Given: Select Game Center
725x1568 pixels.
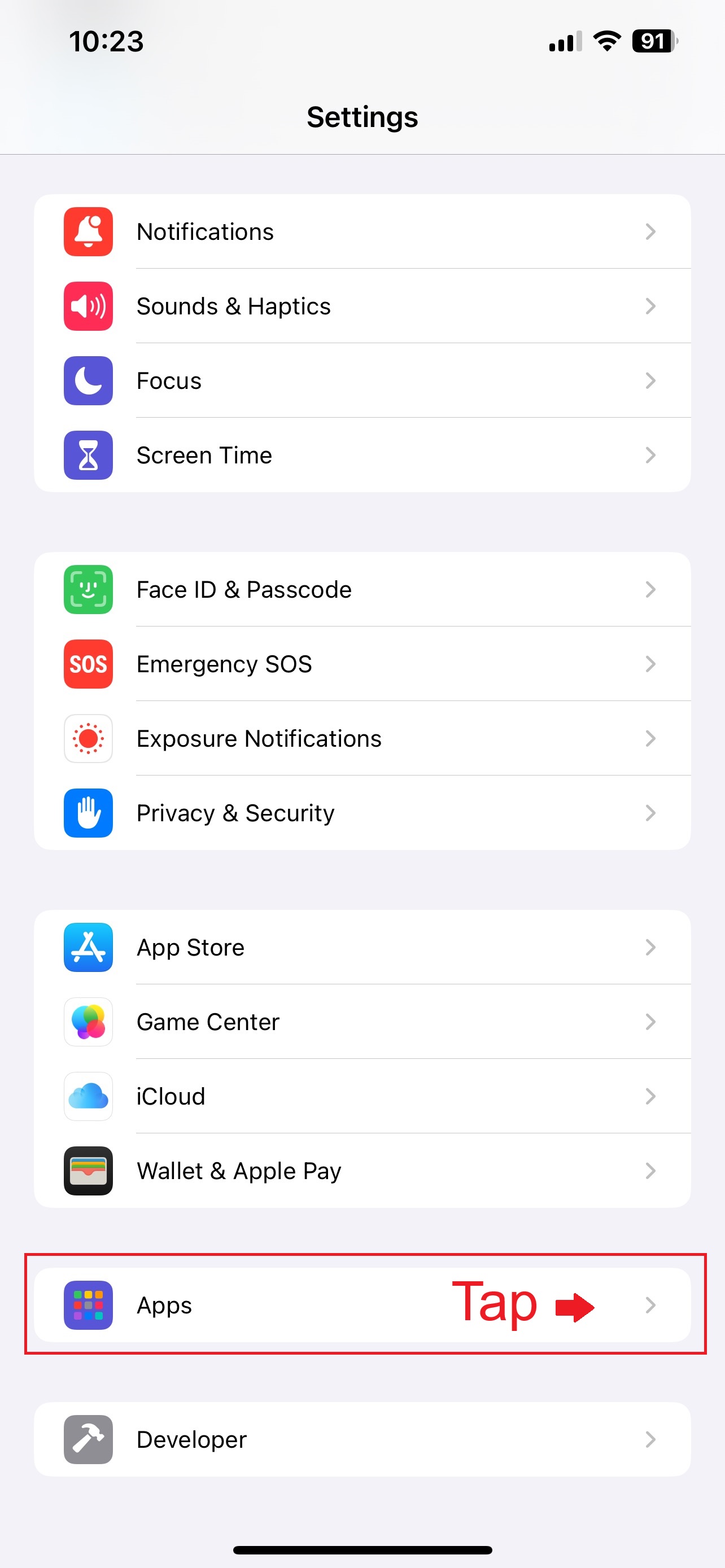Looking at the screenshot, I should 361,1022.
